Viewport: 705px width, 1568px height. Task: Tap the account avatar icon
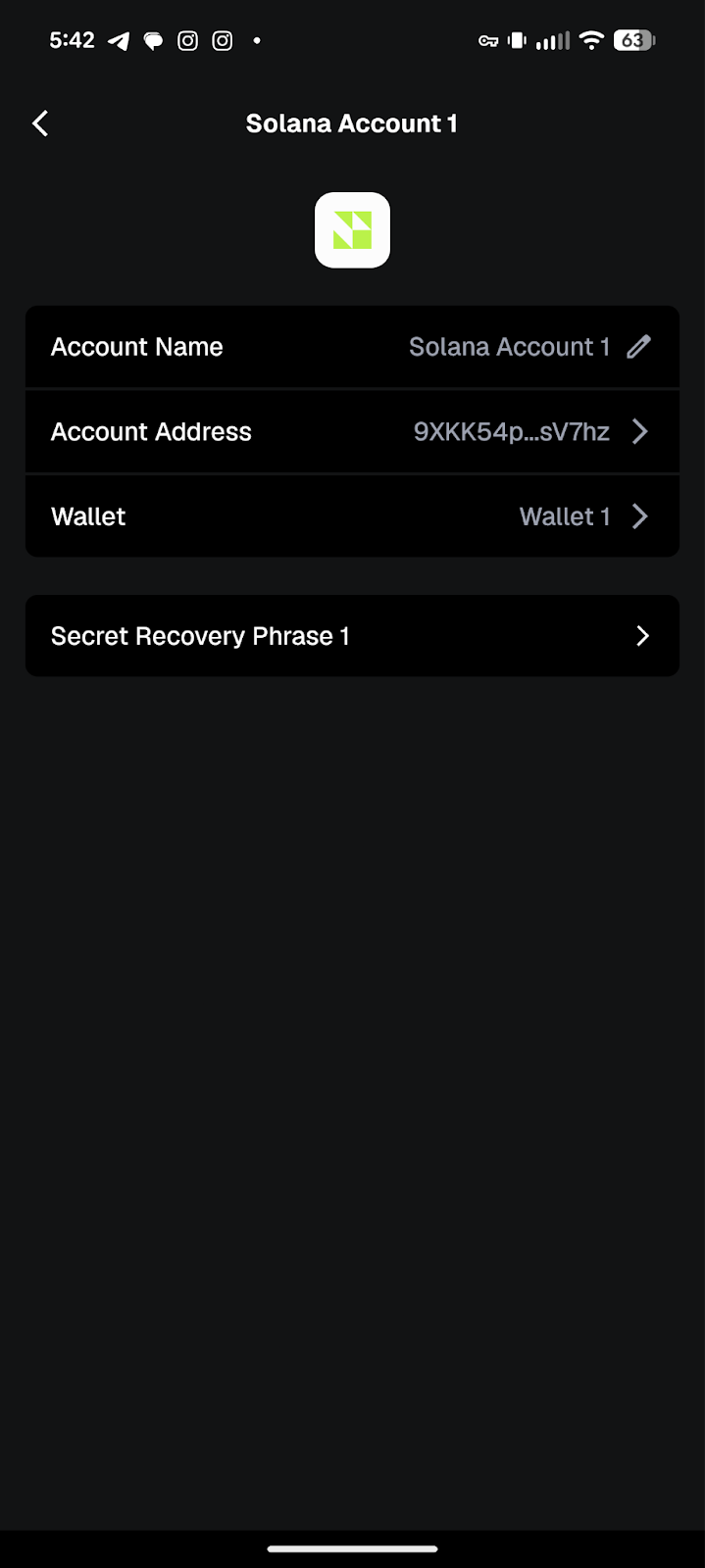click(x=352, y=230)
